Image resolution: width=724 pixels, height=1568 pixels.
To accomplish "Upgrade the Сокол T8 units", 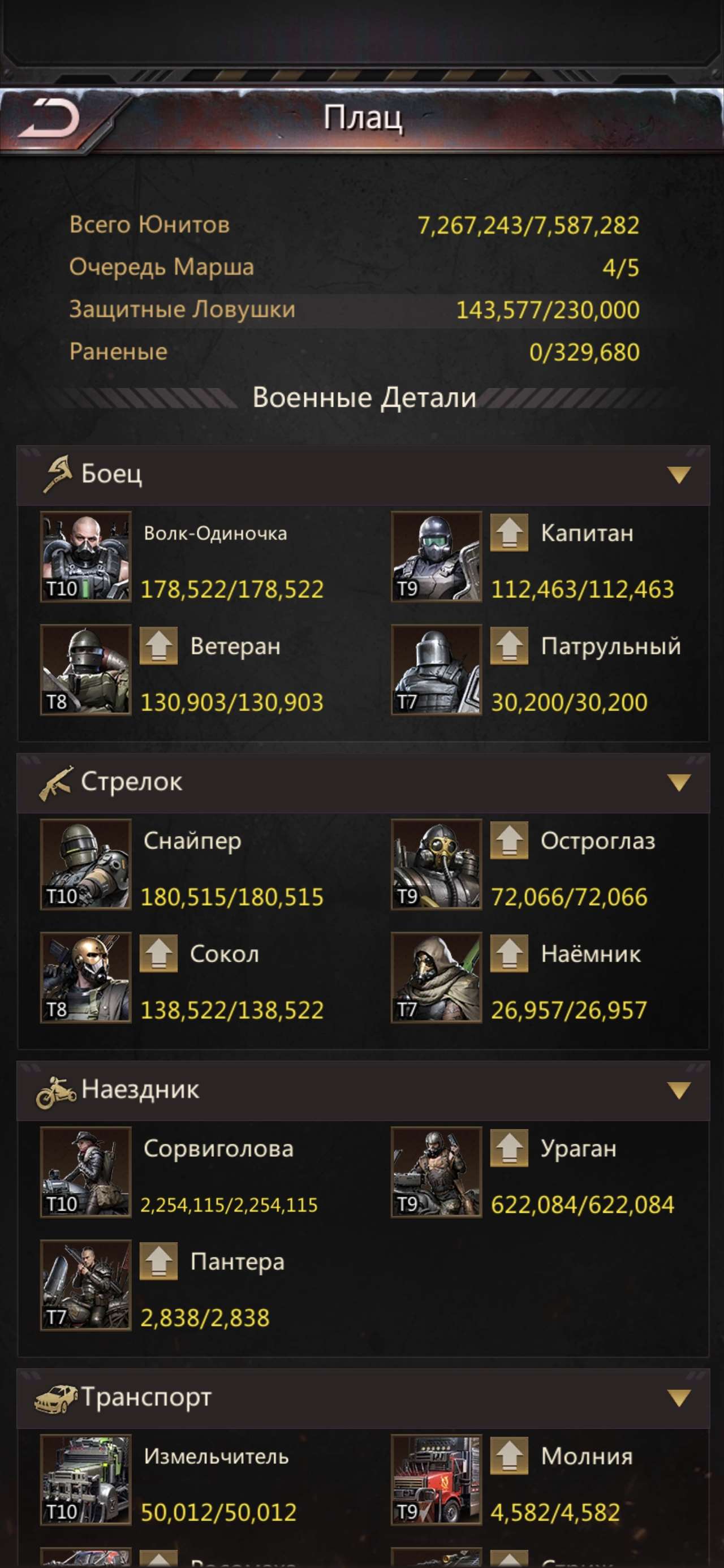I will click(158, 953).
